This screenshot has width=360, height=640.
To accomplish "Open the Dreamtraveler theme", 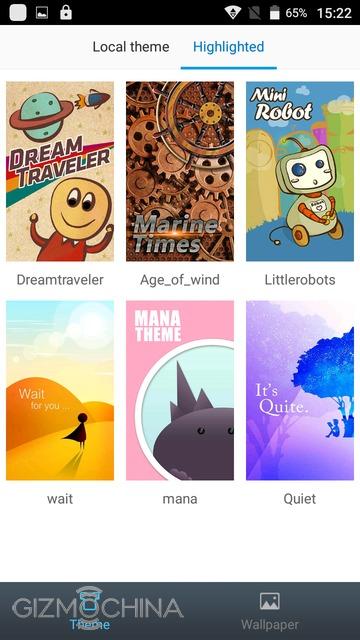I will tap(60, 171).
